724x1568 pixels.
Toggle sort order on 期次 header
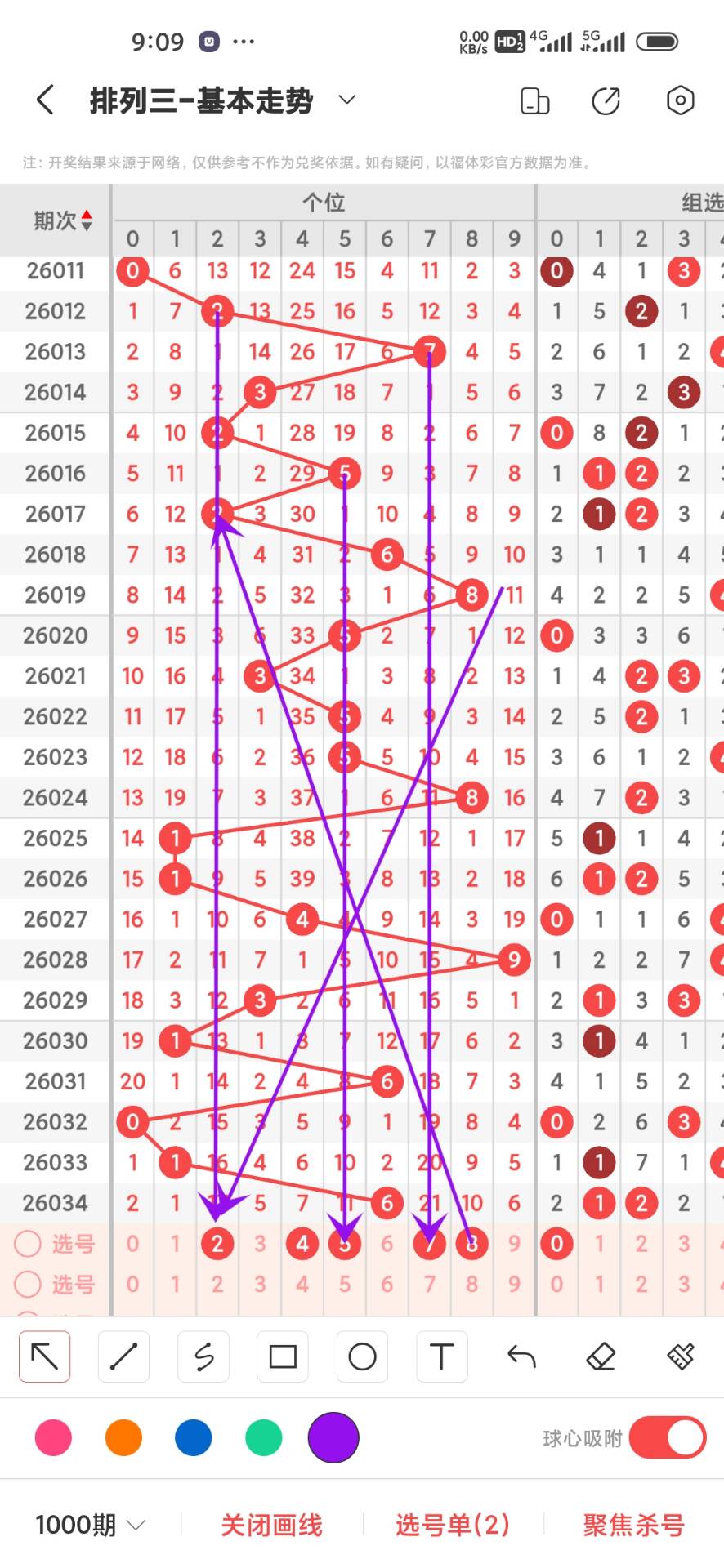point(62,220)
